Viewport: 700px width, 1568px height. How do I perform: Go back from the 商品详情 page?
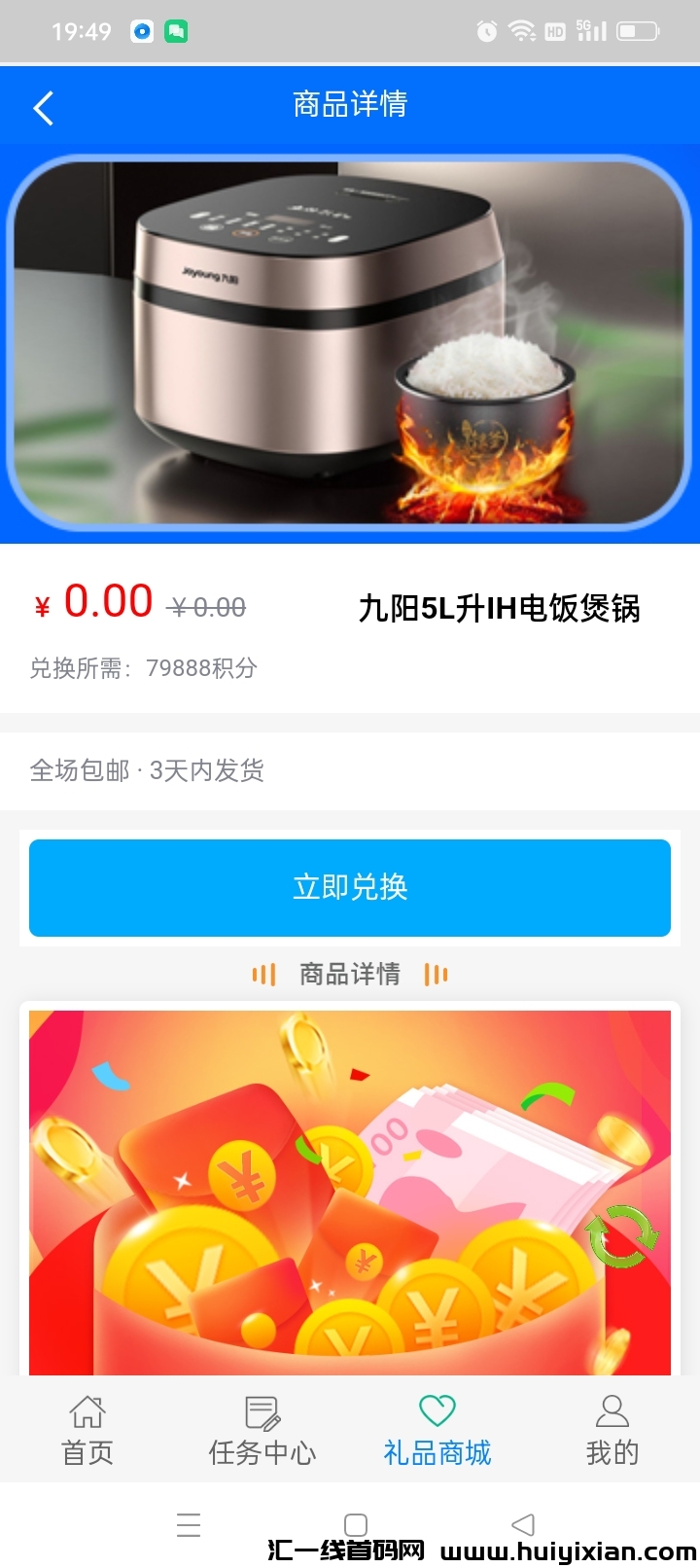[43, 107]
